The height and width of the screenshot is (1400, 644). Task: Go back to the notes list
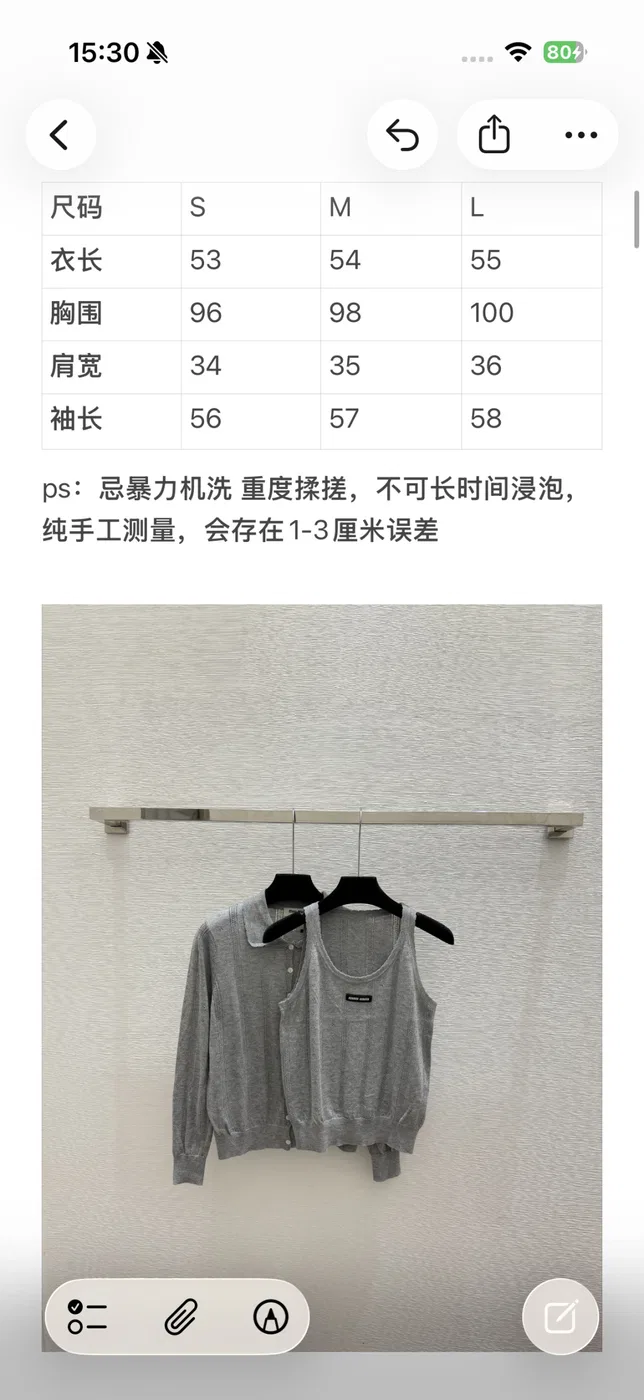60,135
